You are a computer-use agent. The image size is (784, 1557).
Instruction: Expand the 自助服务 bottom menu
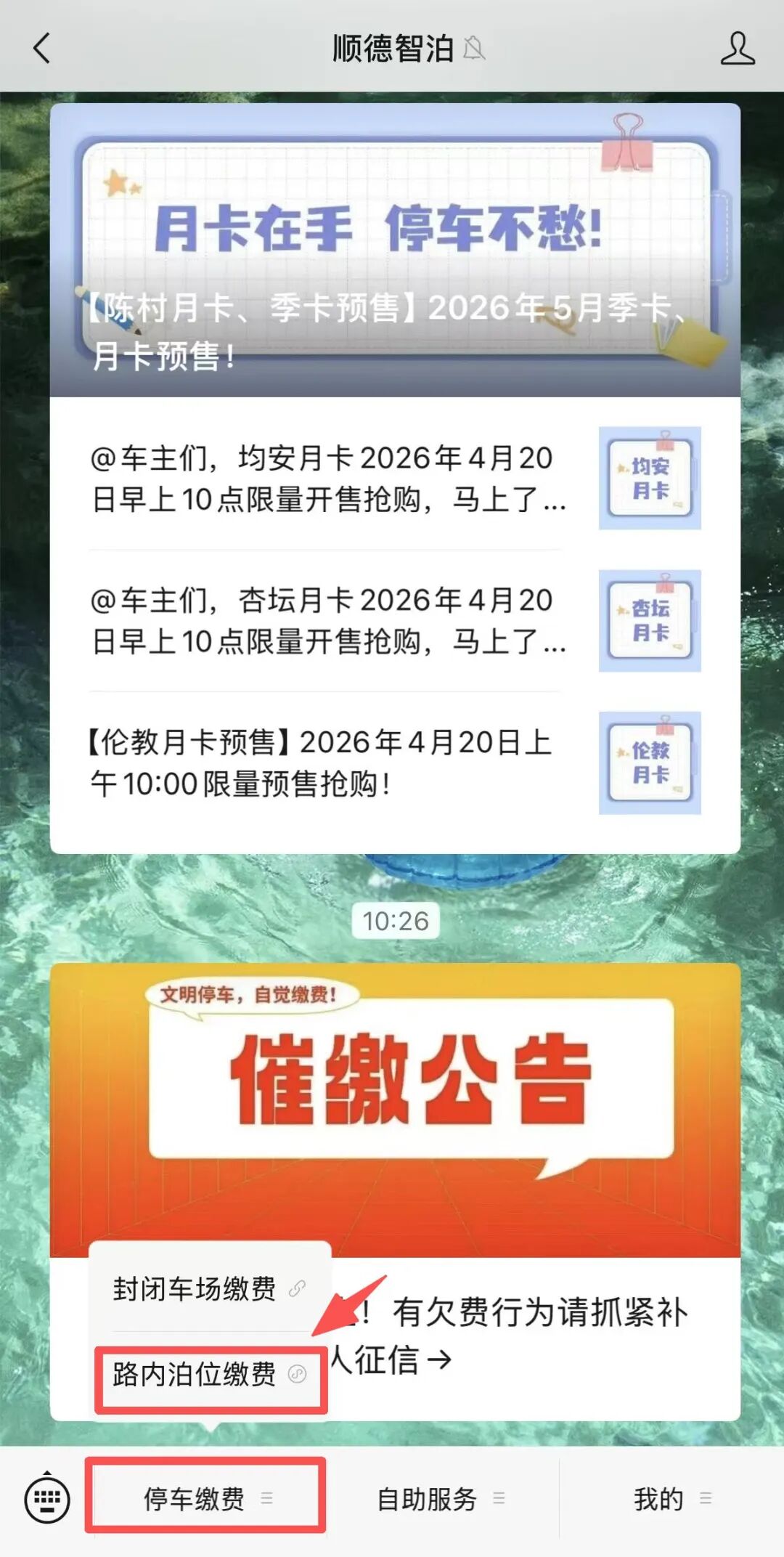point(441,1498)
